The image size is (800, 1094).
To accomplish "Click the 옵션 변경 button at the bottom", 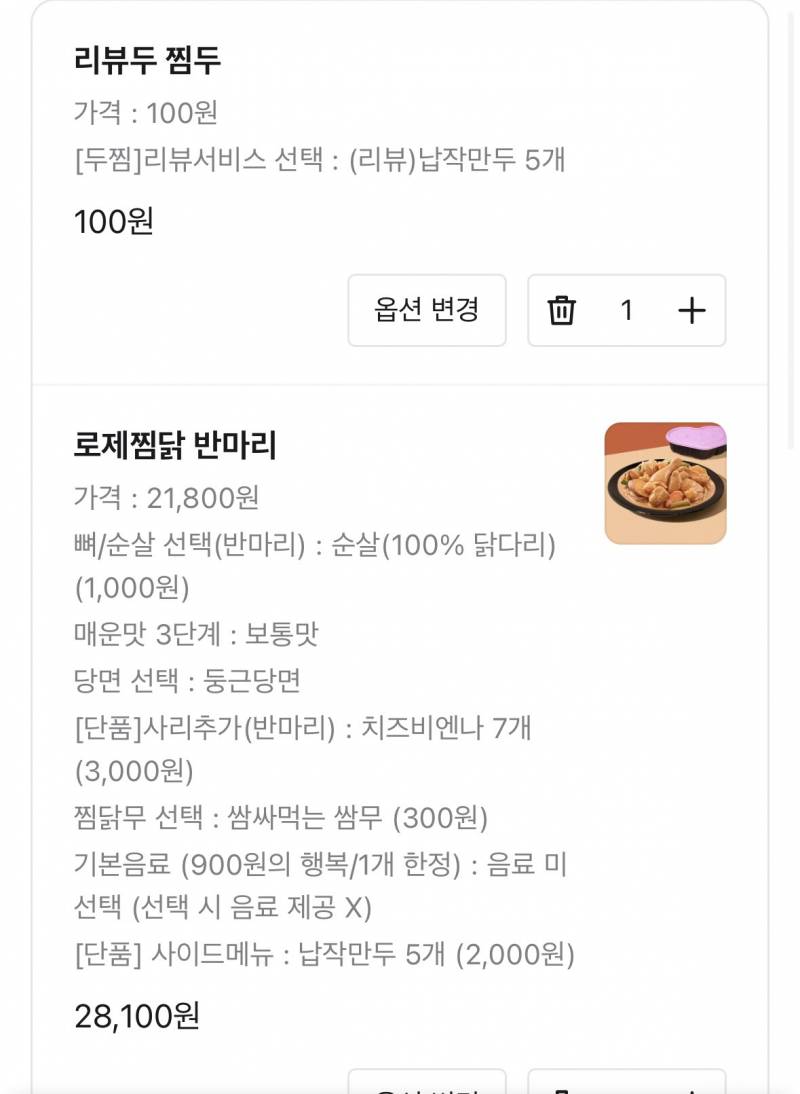I will coord(427,1088).
